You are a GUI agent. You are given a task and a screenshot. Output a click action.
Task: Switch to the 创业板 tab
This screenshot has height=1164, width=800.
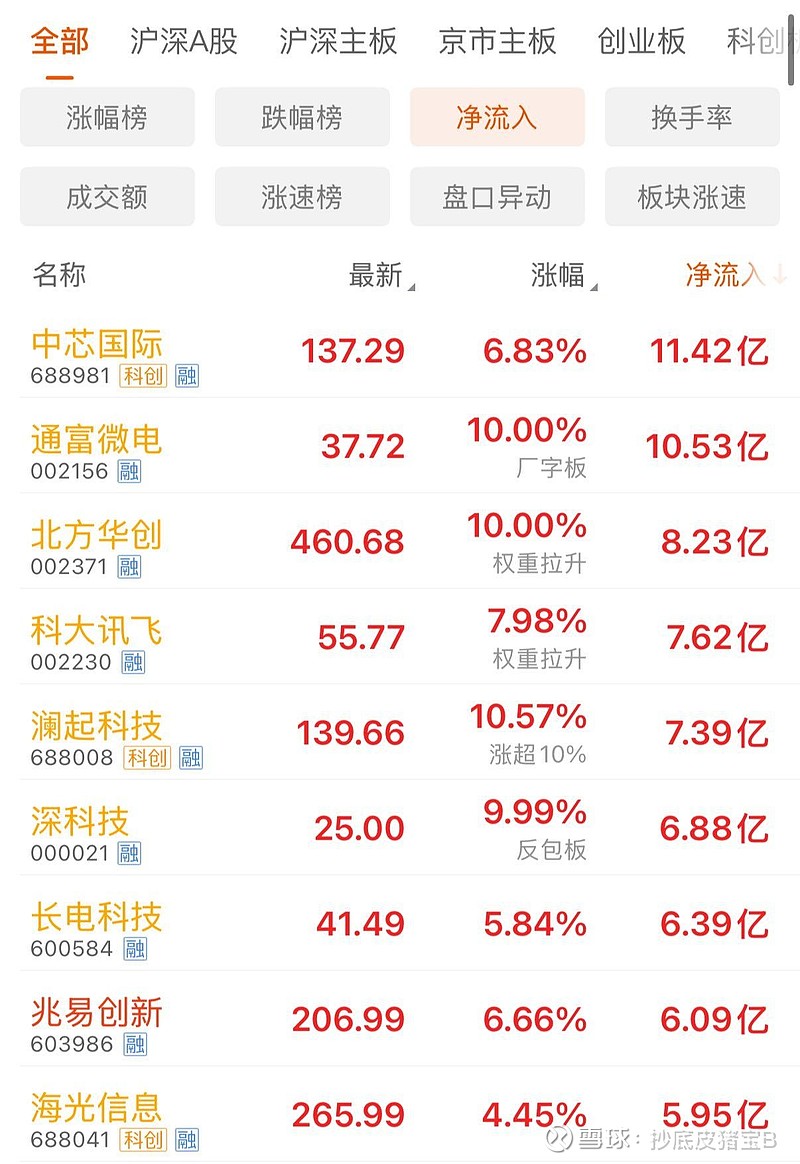[x=640, y=42]
